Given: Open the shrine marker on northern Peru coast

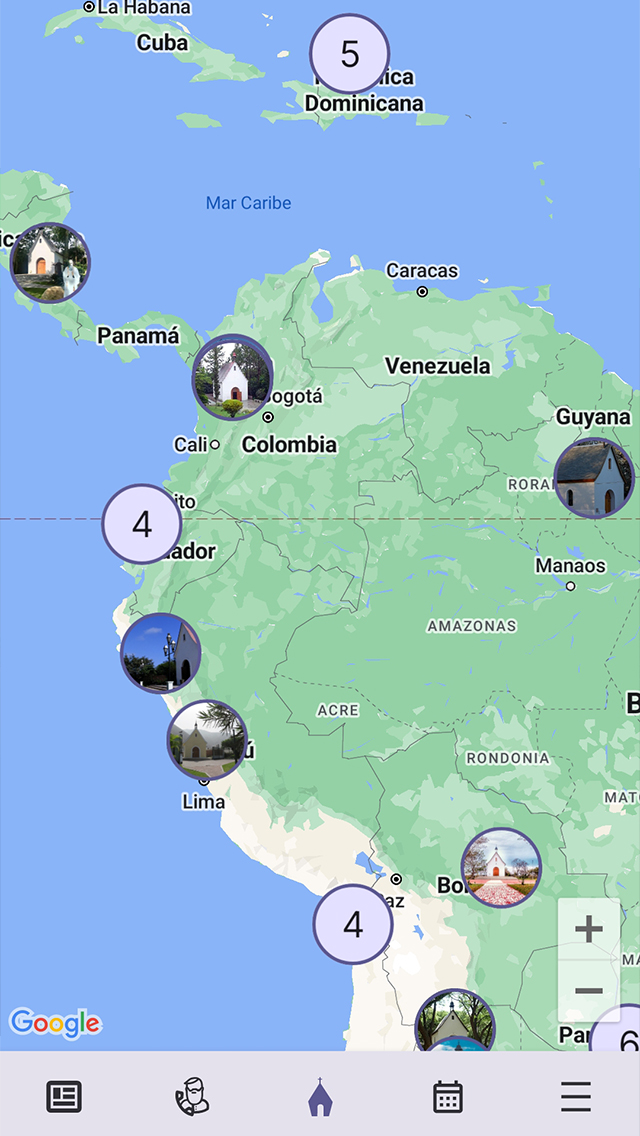Looking at the screenshot, I should pyautogui.click(x=161, y=653).
